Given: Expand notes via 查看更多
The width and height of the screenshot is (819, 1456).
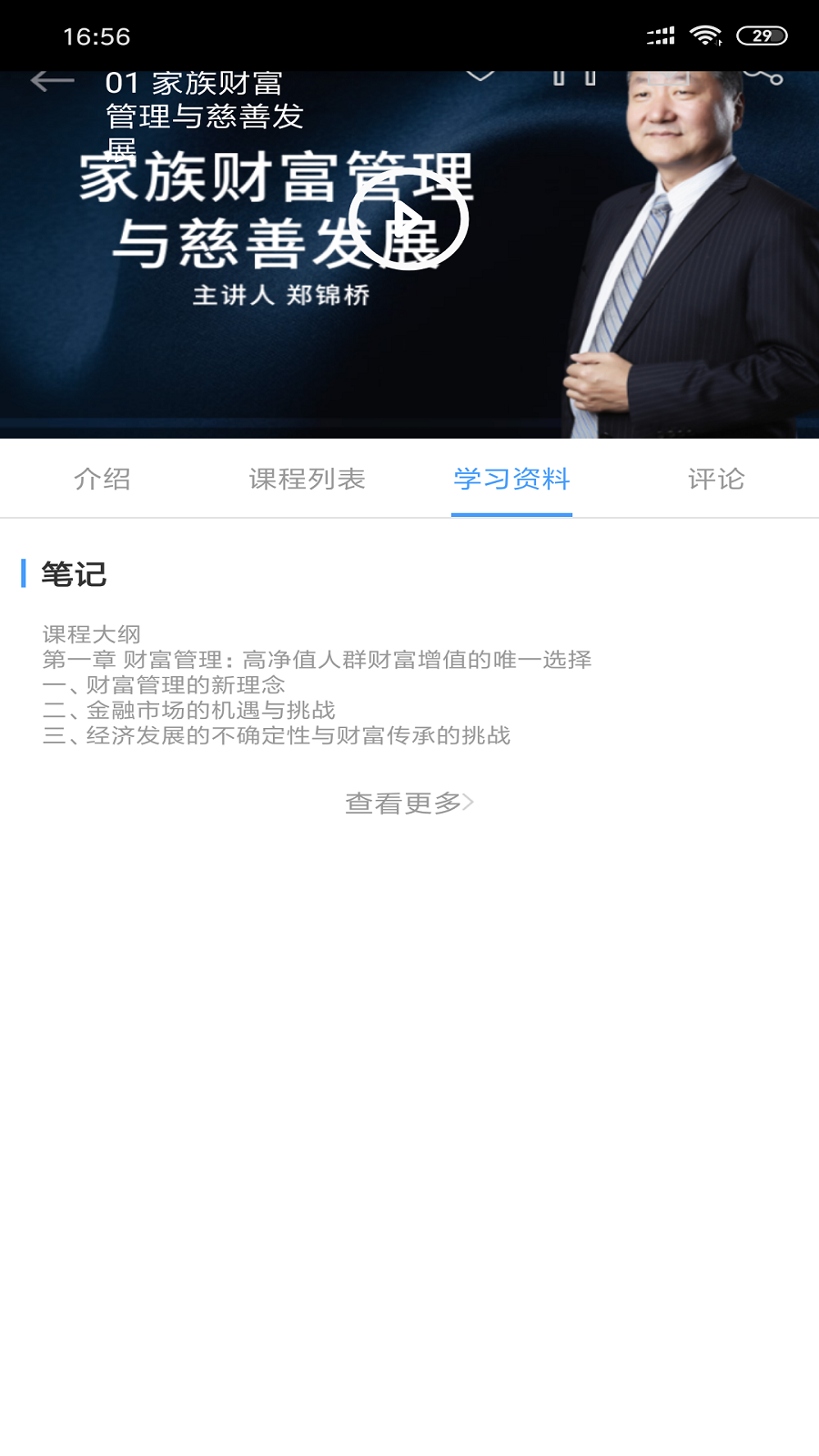Looking at the screenshot, I should (409, 803).
